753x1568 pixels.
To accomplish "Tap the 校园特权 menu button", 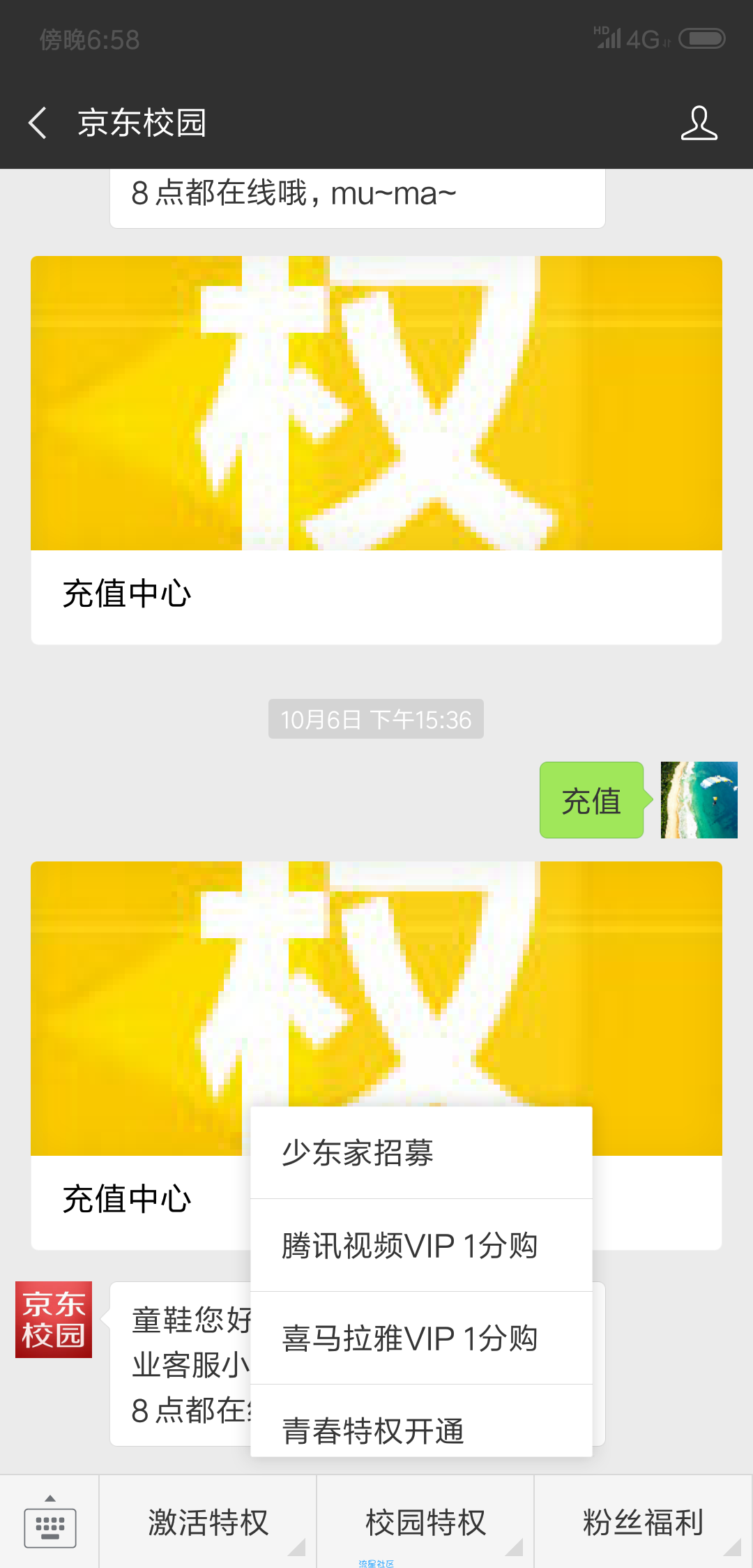I will [425, 1522].
